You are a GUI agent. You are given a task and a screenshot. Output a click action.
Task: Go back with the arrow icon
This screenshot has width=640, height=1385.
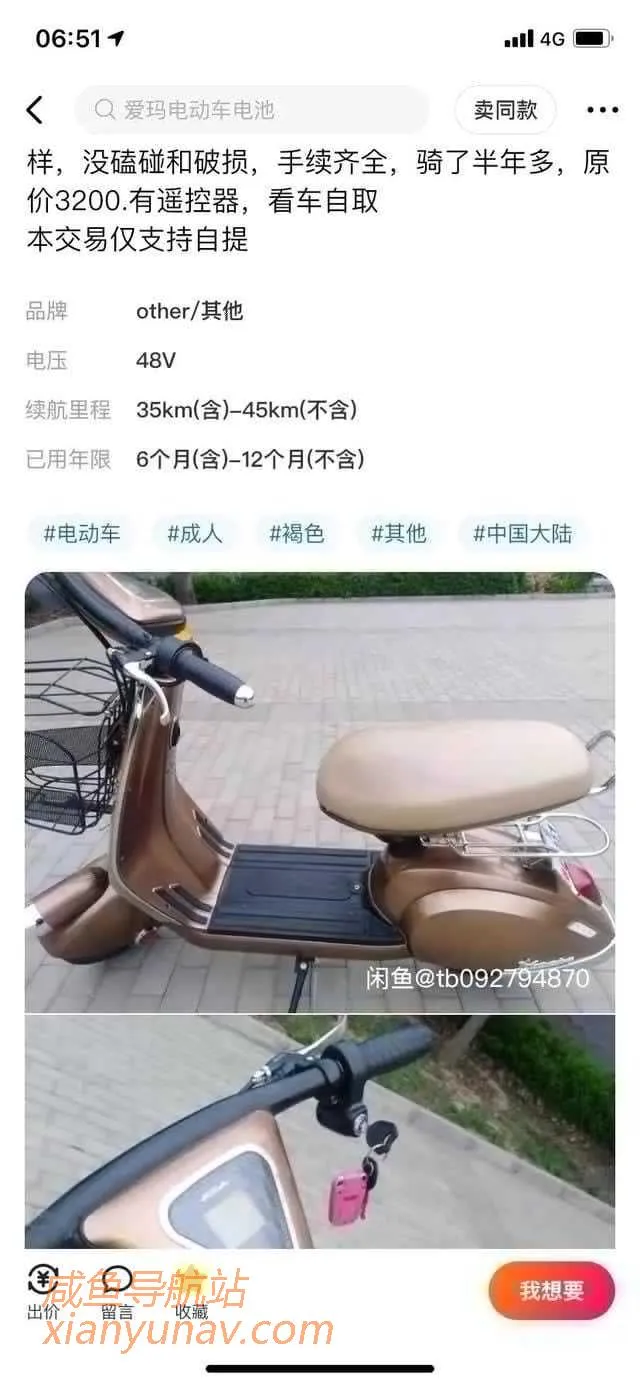[x=36, y=110]
